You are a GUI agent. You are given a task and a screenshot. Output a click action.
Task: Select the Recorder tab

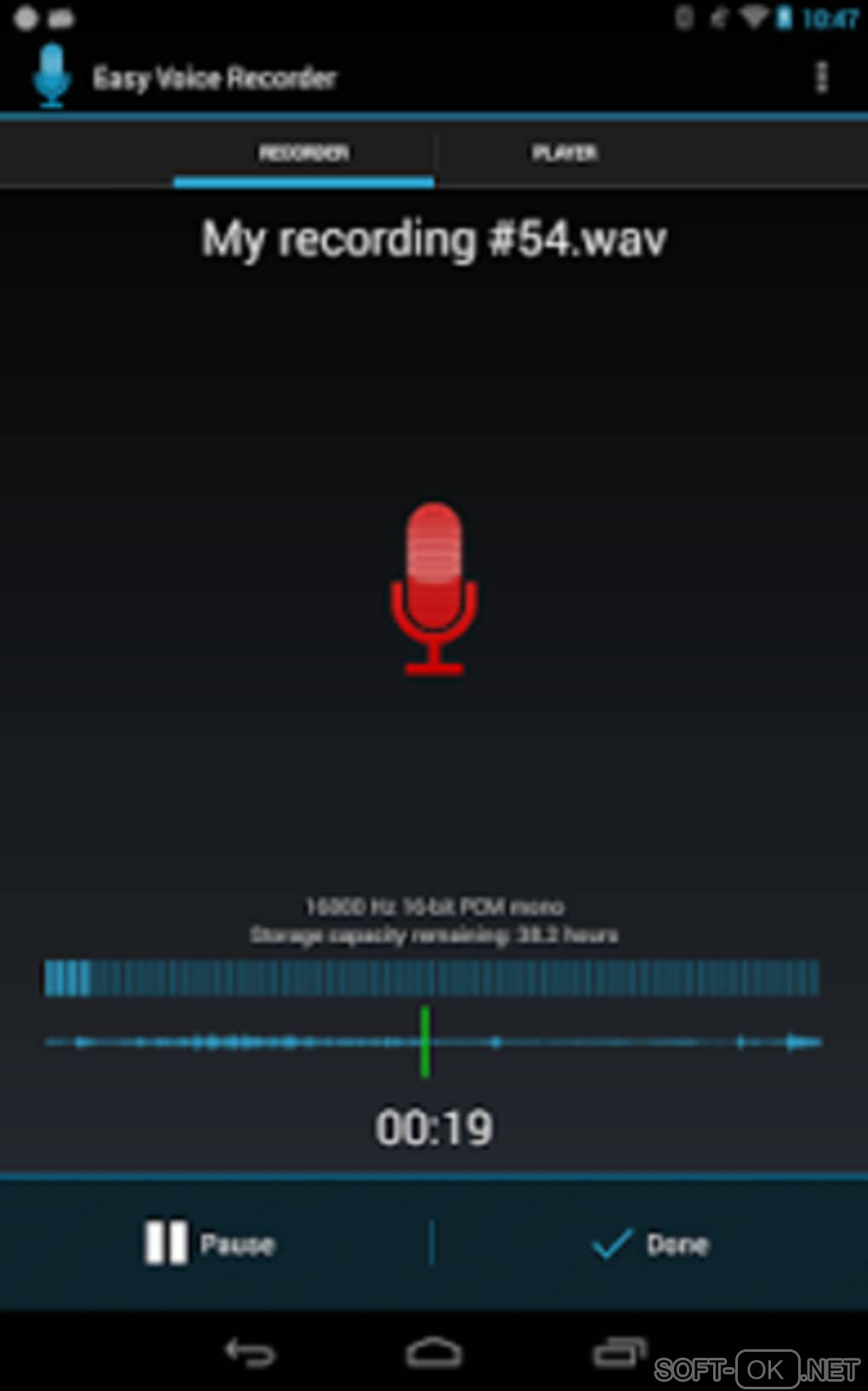click(x=304, y=153)
